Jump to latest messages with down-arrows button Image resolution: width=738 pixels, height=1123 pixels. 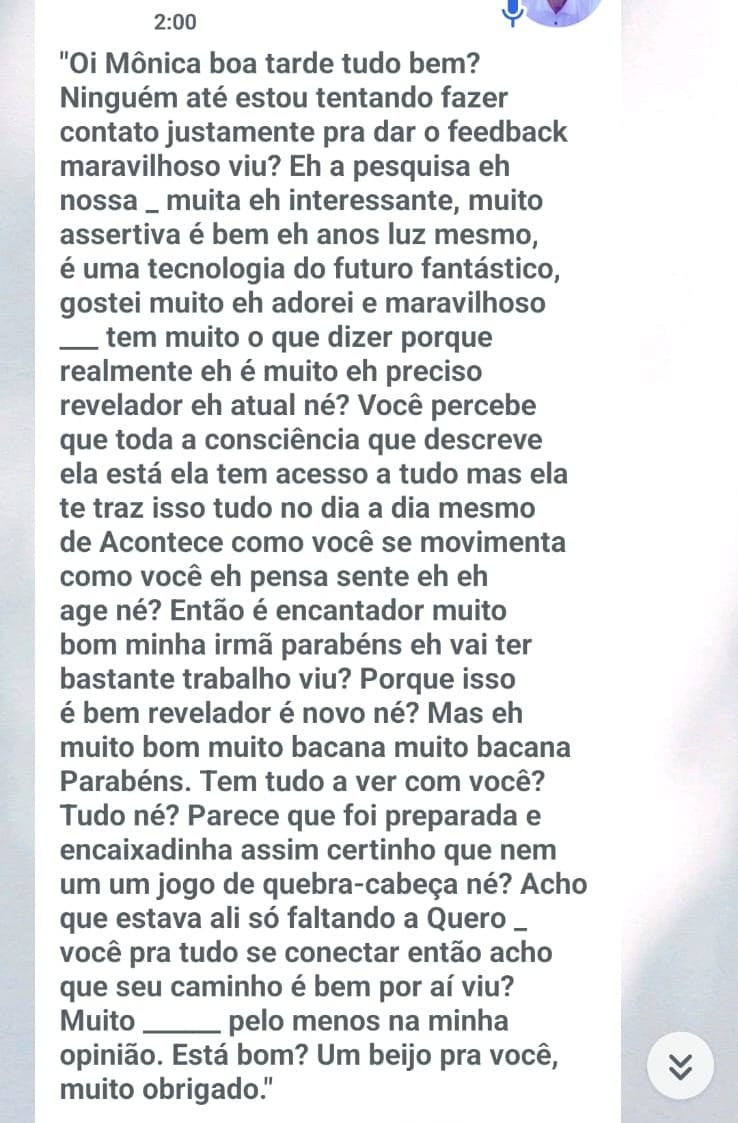click(680, 1066)
